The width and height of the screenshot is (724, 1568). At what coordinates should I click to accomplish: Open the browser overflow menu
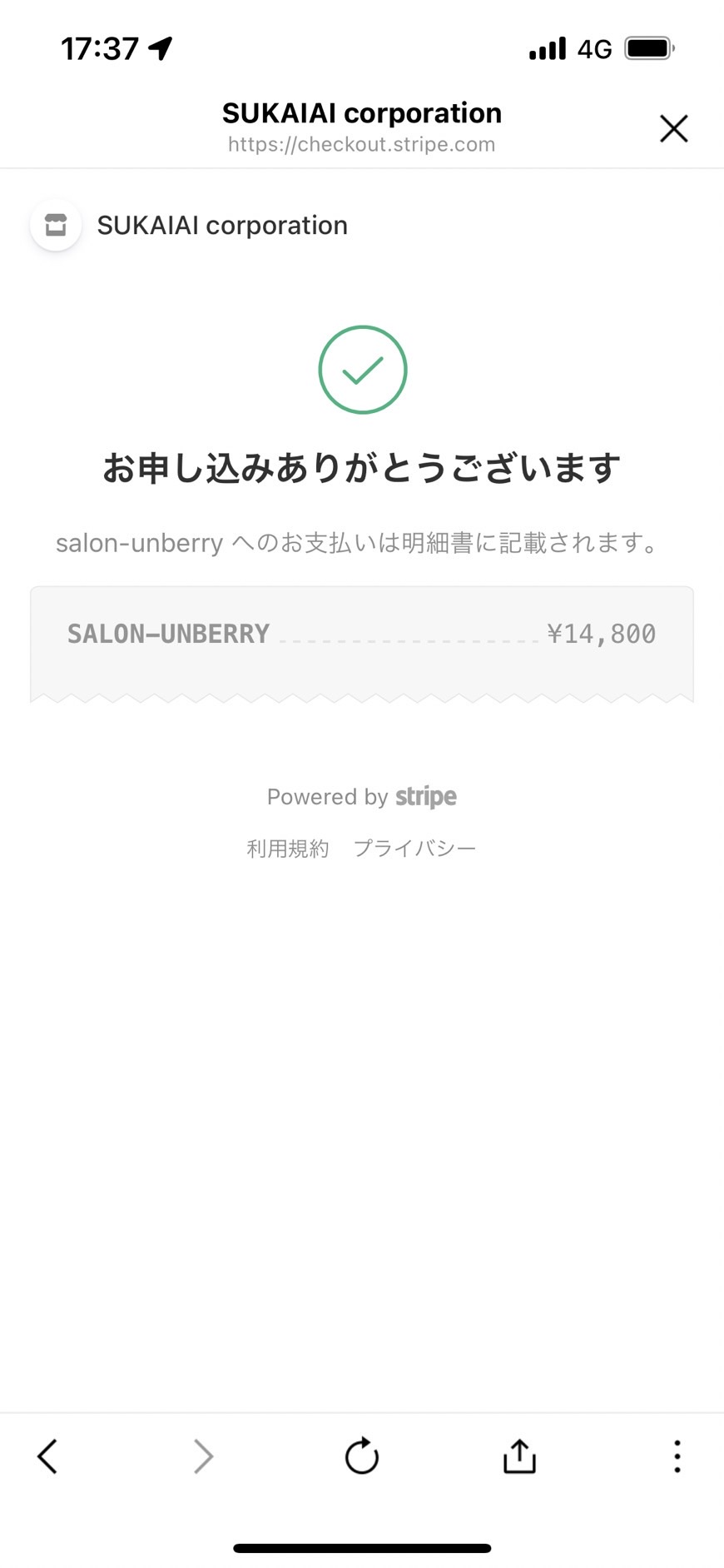pos(677,1456)
